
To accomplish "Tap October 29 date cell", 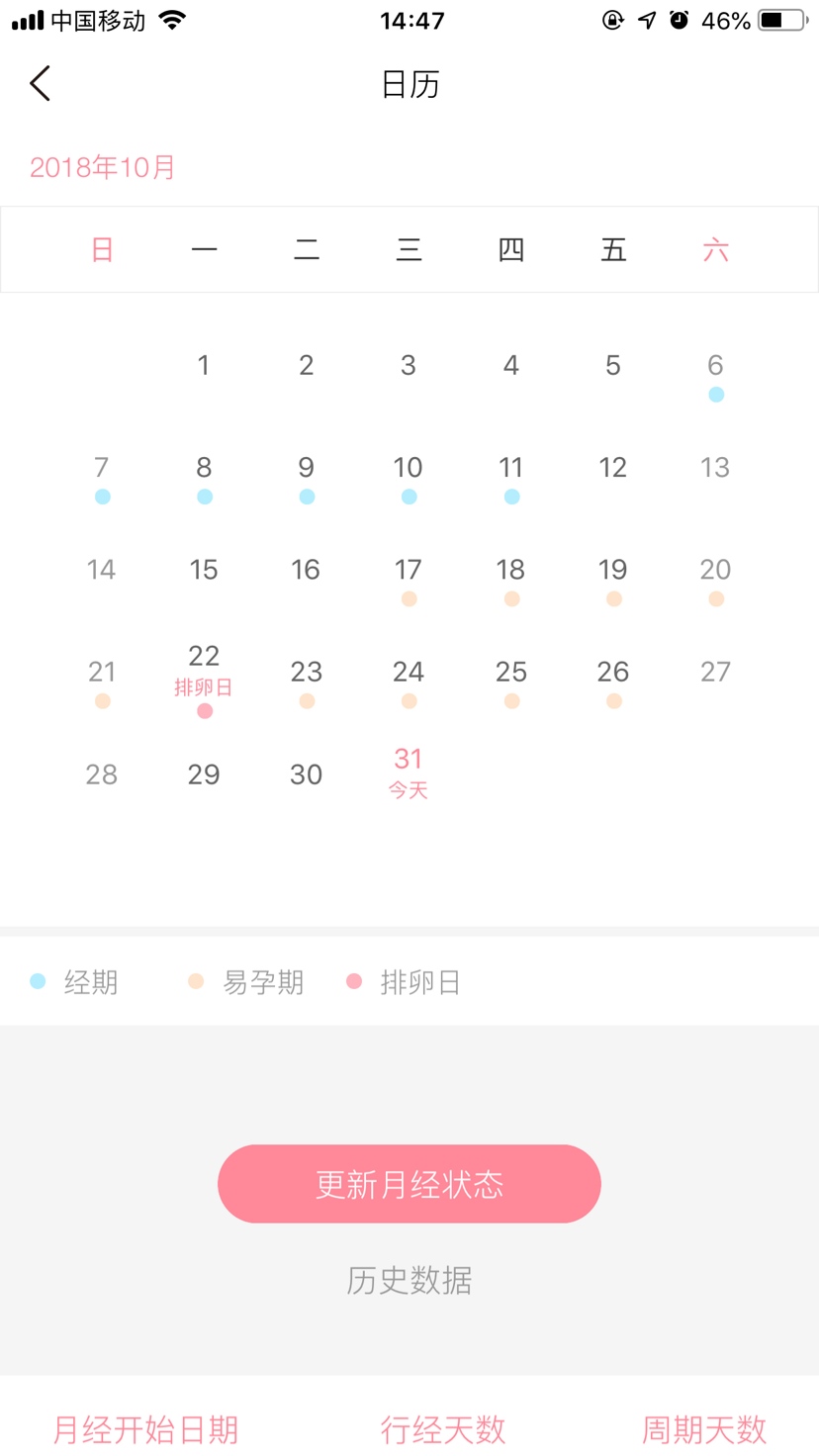I will (x=204, y=774).
